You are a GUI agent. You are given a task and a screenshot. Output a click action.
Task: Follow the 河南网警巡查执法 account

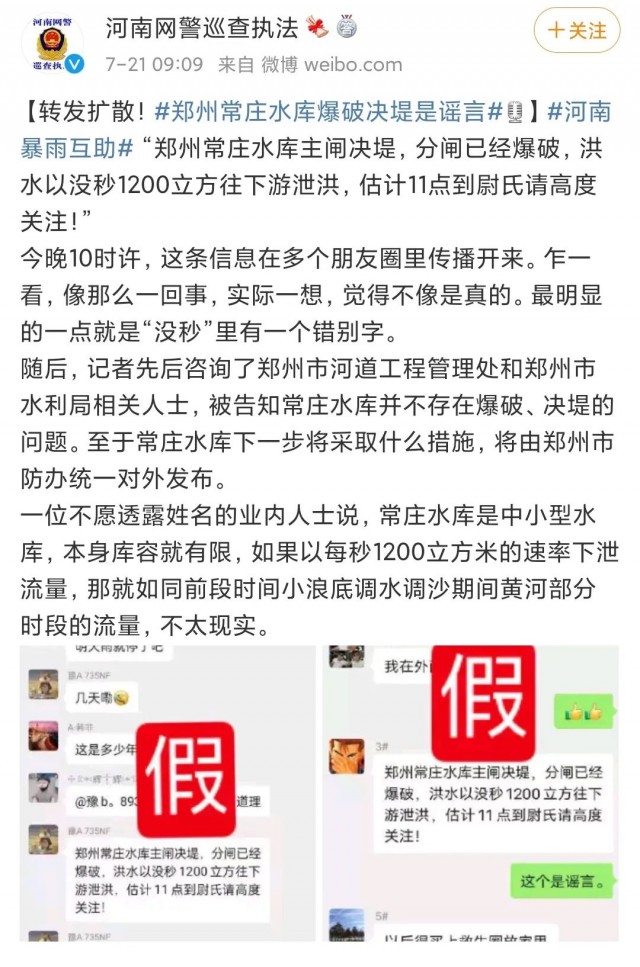(578, 30)
